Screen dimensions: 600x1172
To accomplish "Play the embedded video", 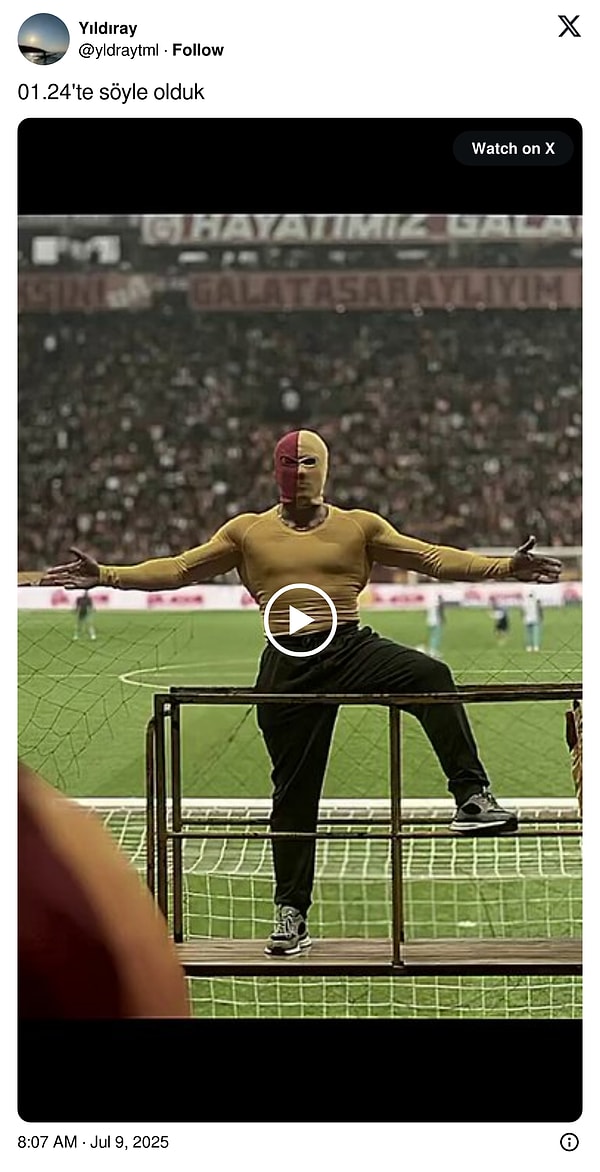I will coord(300,620).
